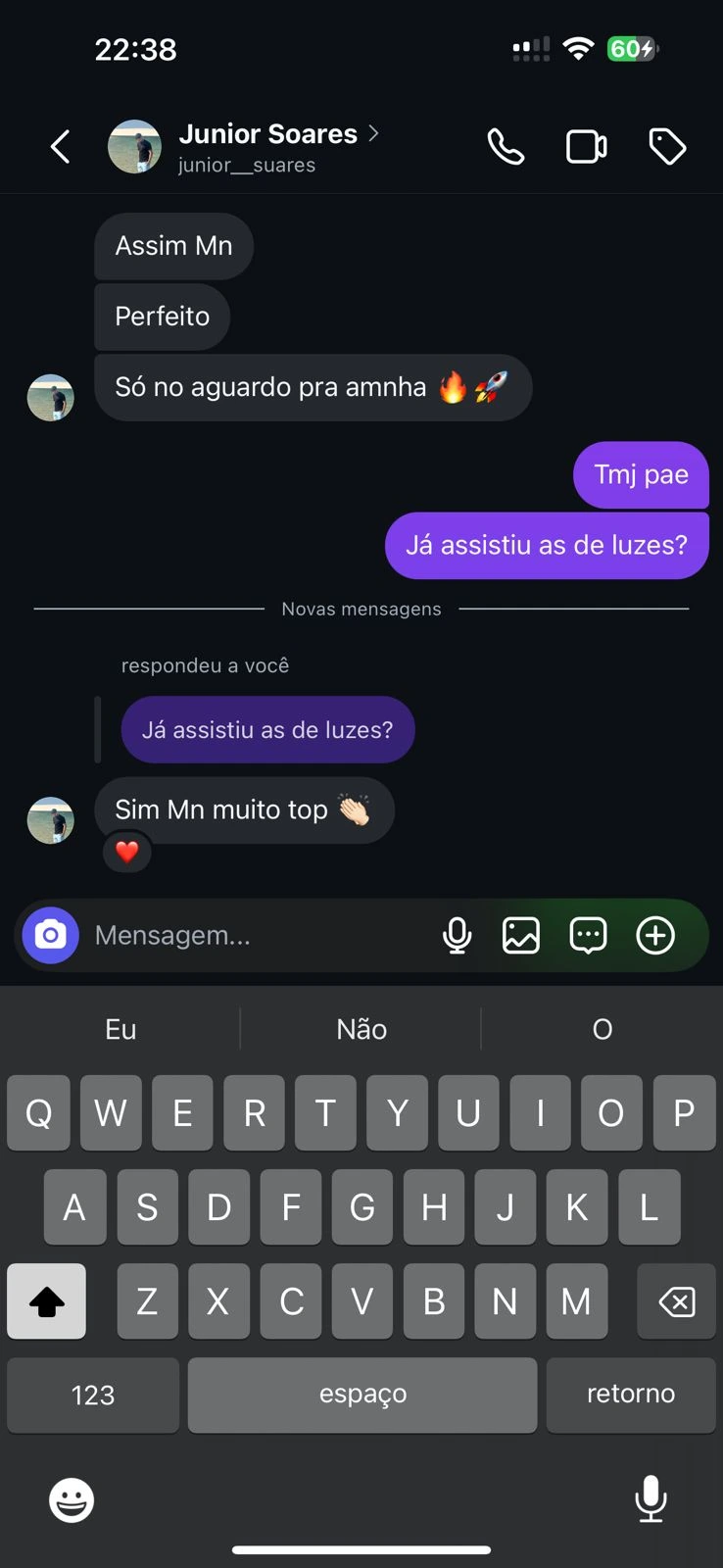Start keyboard dictation microphone
The image size is (723, 1568).
[651, 1497]
